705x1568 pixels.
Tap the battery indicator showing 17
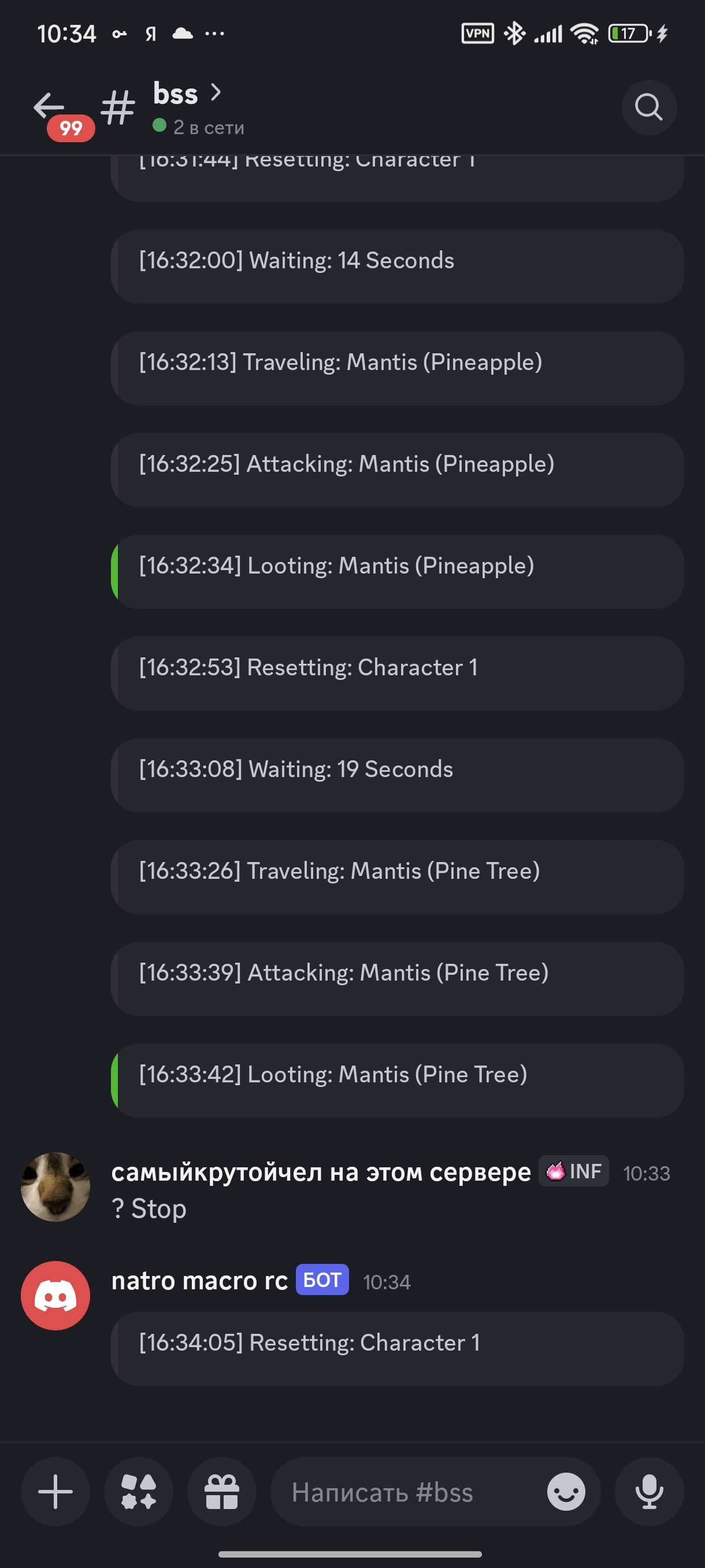click(x=629, y=34)
